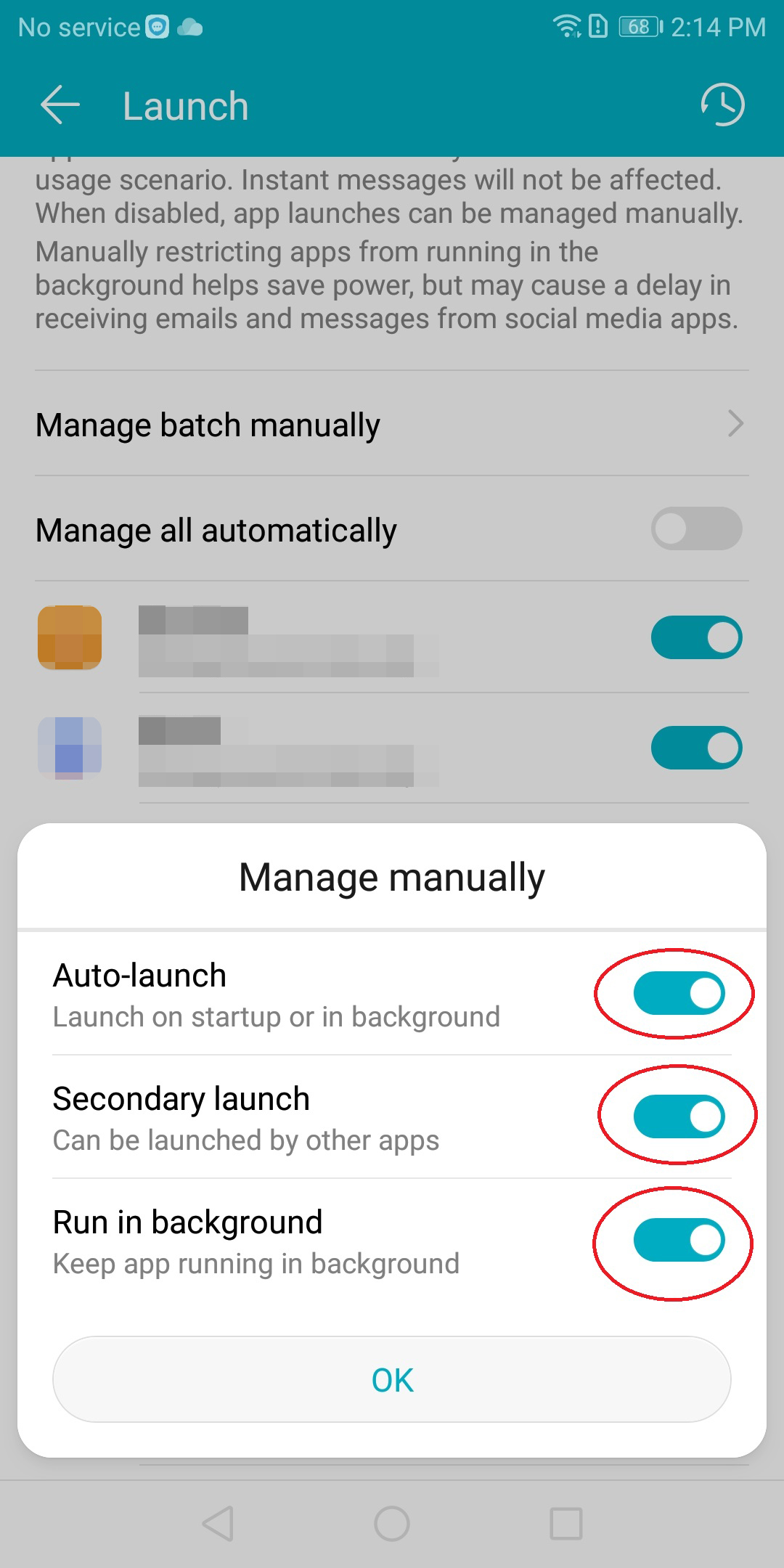Disable the Auto-launch toggle
This screenshot has height=1568, width=784.
[673, 994]
